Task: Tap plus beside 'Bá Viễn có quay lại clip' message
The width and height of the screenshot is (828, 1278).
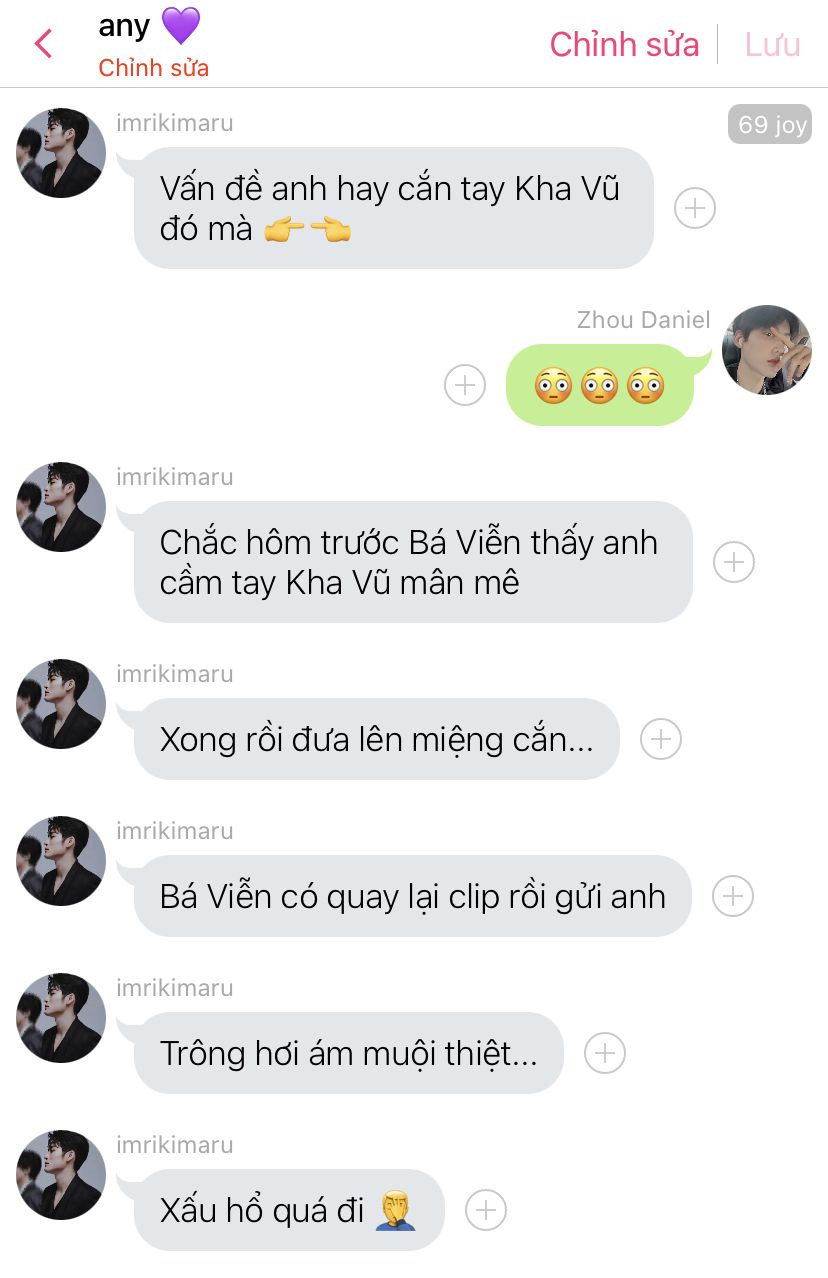Action: tap(732, 896)
